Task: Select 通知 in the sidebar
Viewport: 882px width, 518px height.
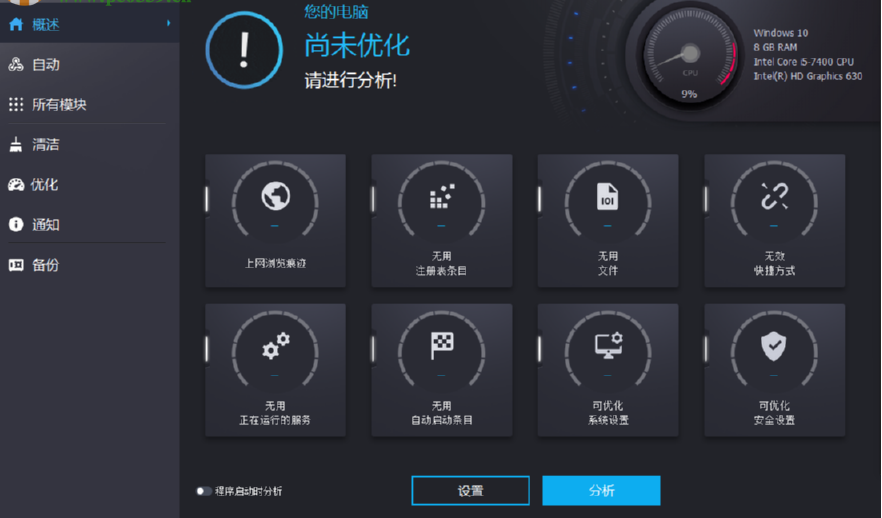Action: click(45, 225)
